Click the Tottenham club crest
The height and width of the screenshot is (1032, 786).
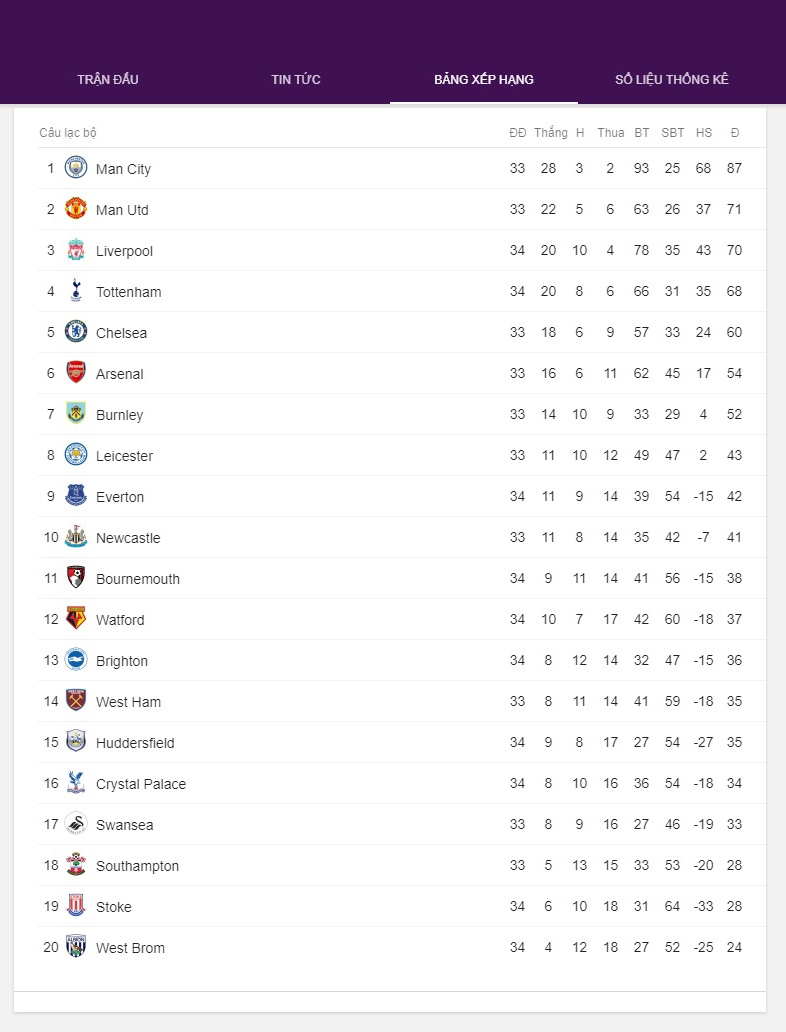click(x=76, y=292)
